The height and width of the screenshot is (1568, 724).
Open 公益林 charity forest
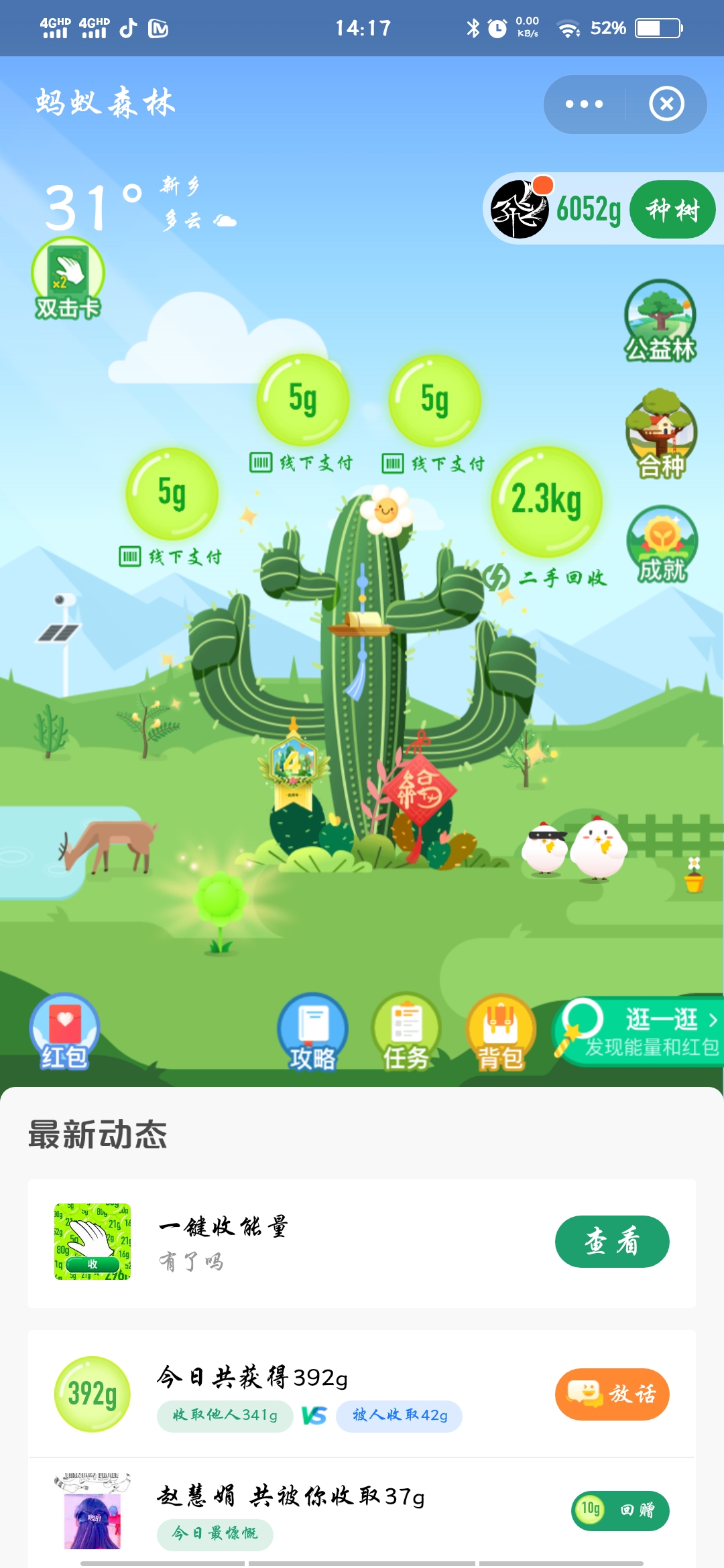pyautogui.click(x=660, y=320)
